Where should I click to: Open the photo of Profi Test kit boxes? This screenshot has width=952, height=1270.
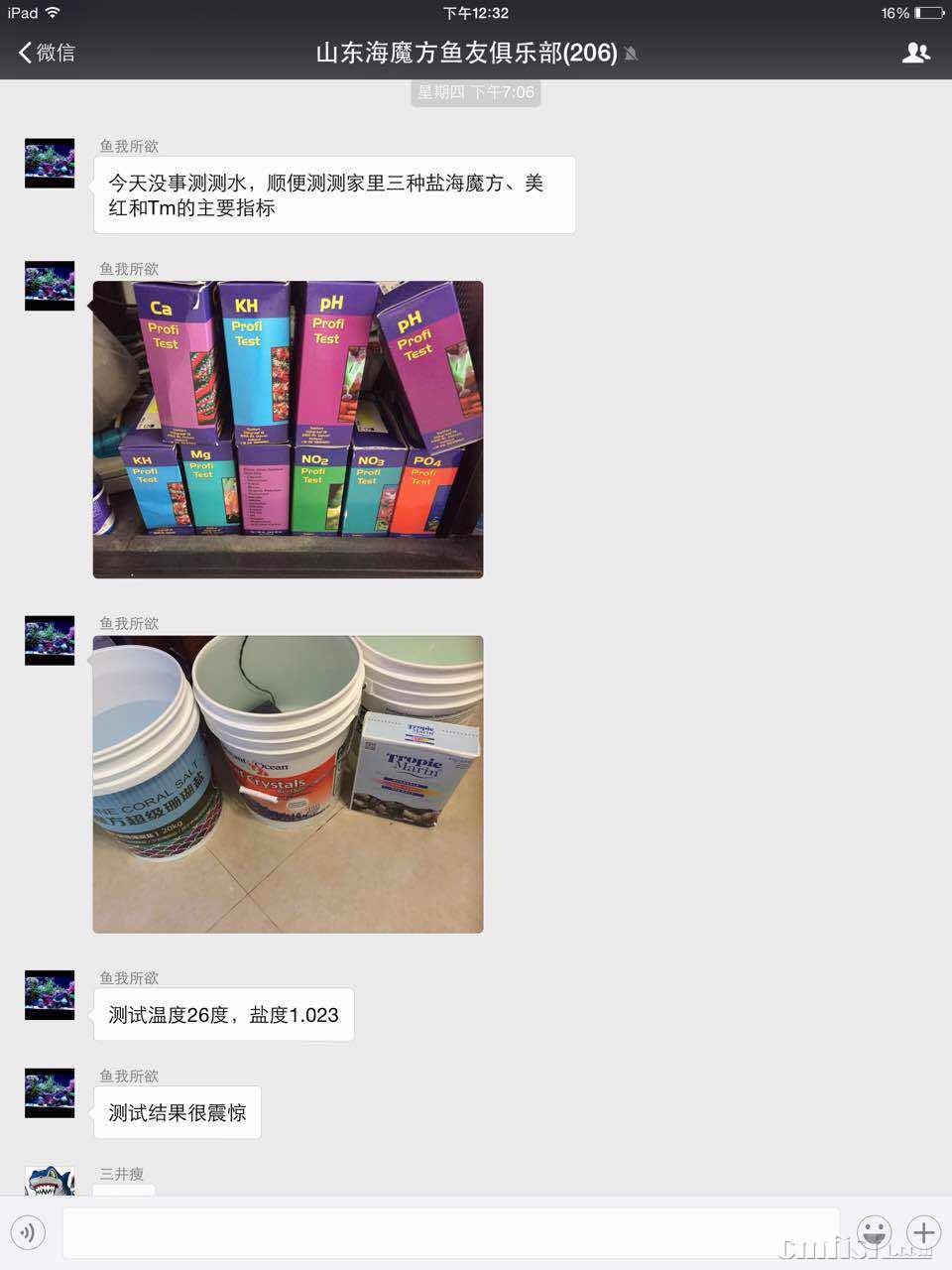coord(288,429)
